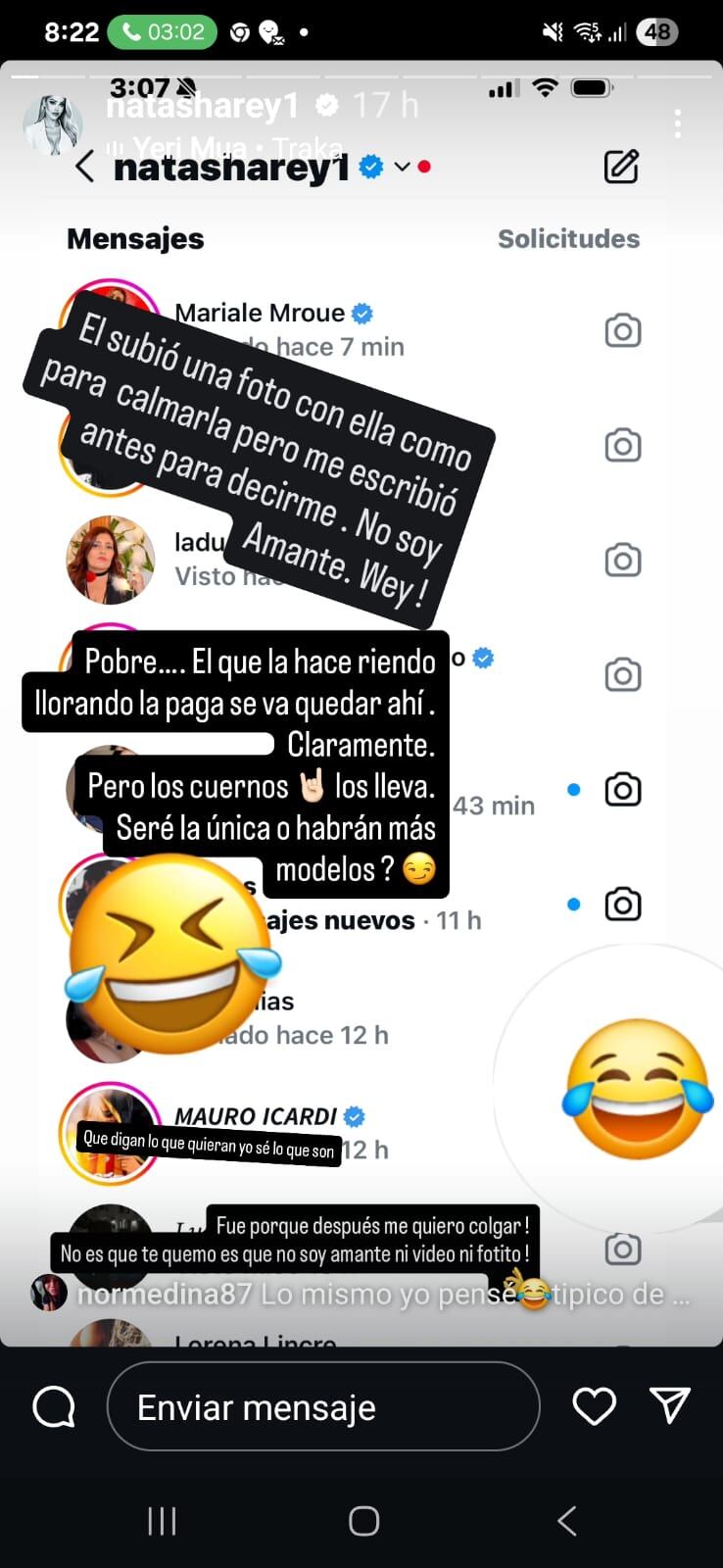
Task: Open the chevron dropdown beside natasharey1
Action: click(x=401, y=168)
